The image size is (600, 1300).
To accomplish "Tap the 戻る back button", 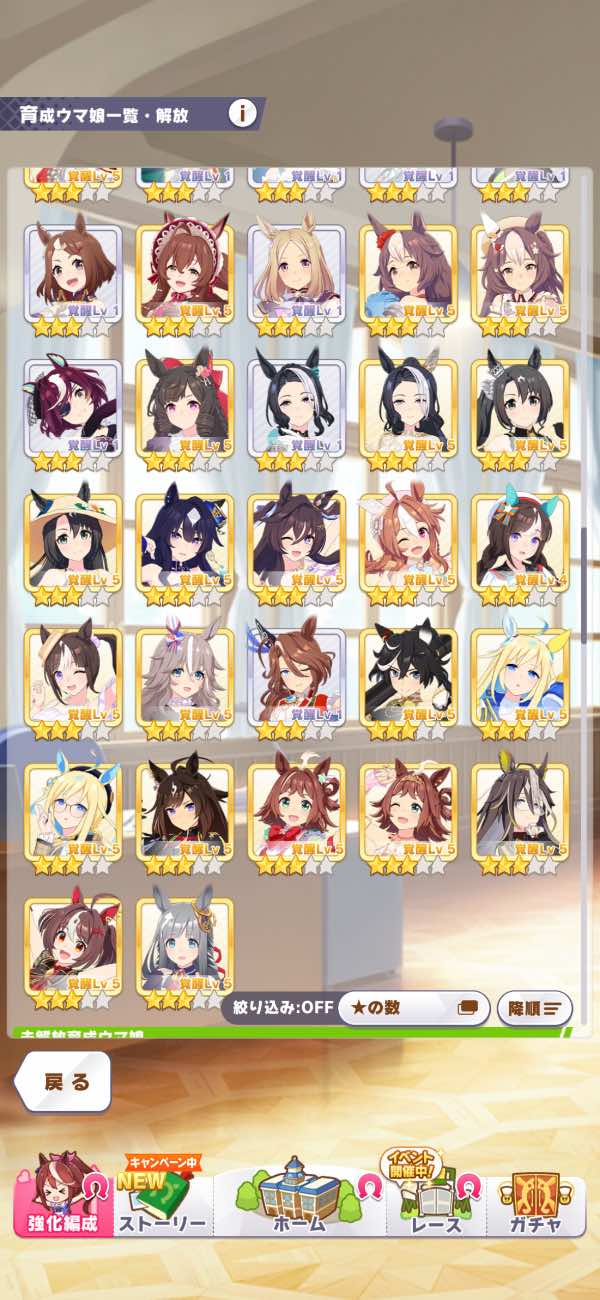I will click(x=65, y=1081).
